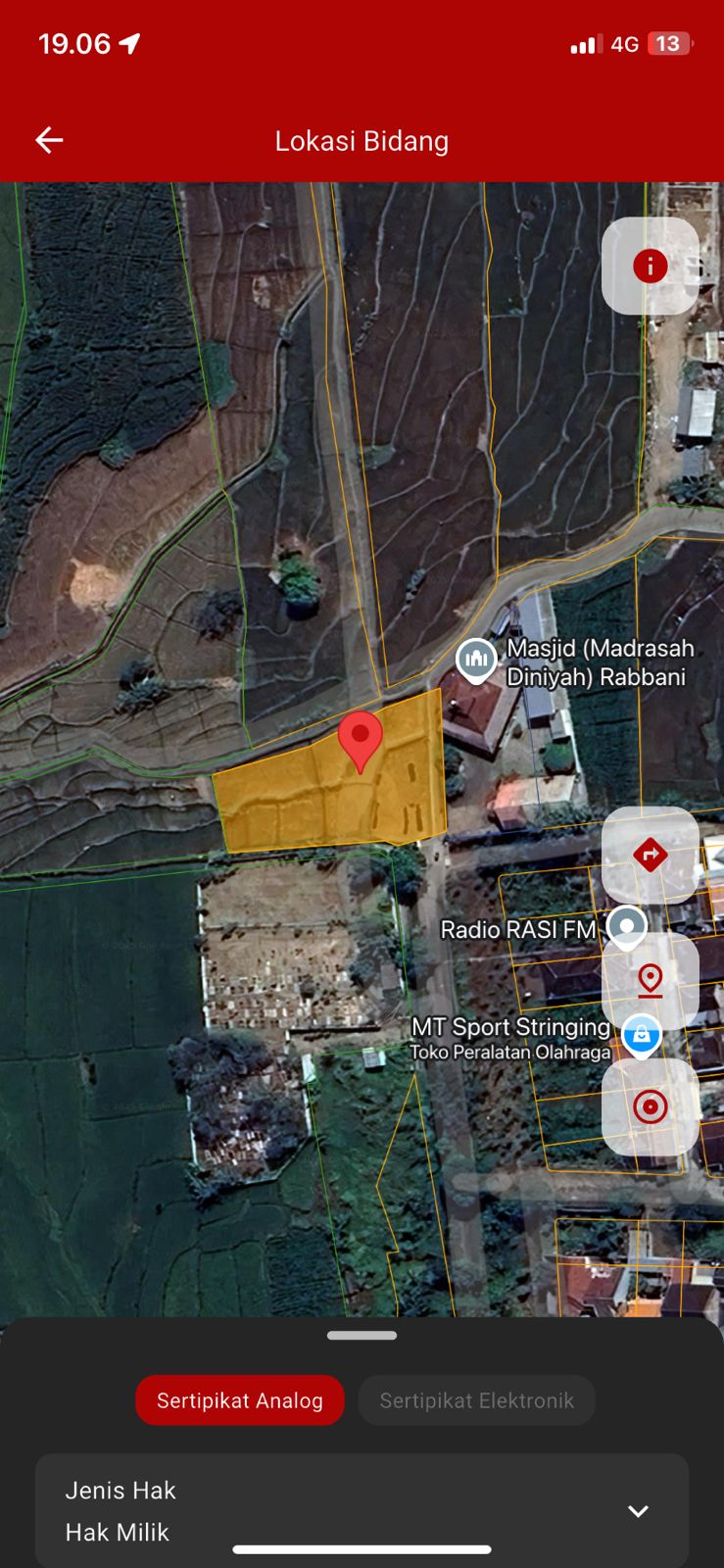The image size is (724, 1568).
Task: Open the MT Sport Stringing map marker
Action: click(x=641, y=1034)
